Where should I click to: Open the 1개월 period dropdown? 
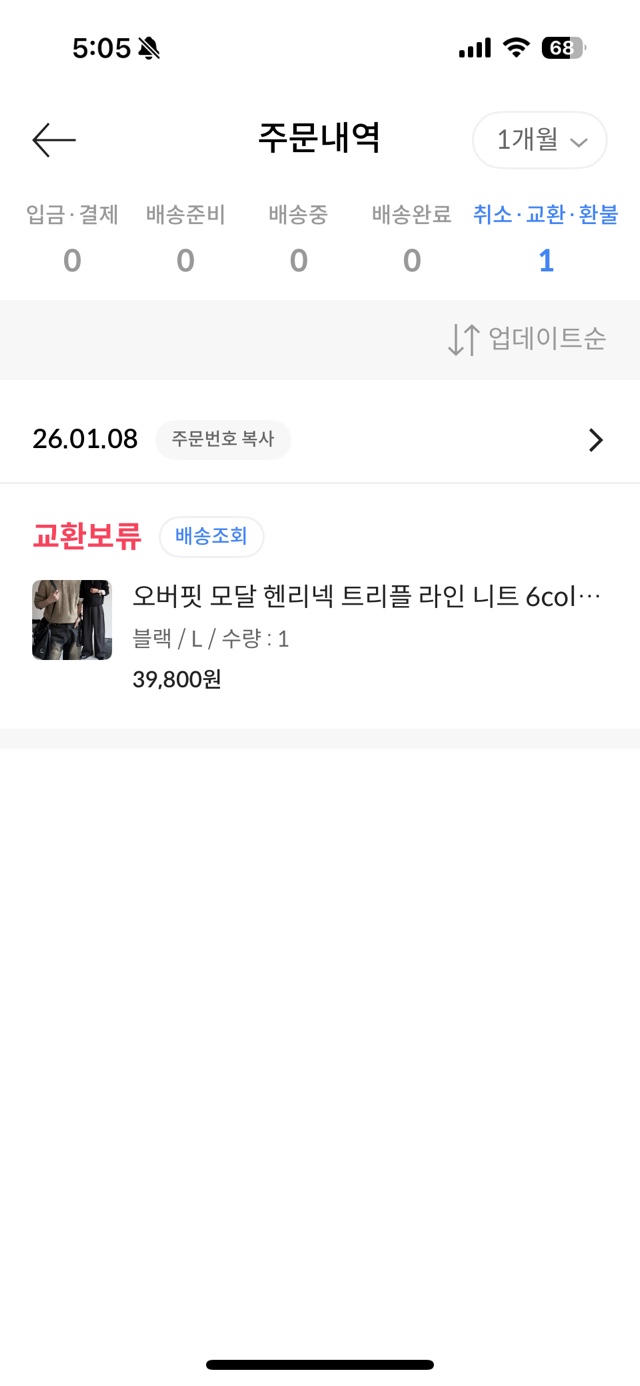pos(540,141)
